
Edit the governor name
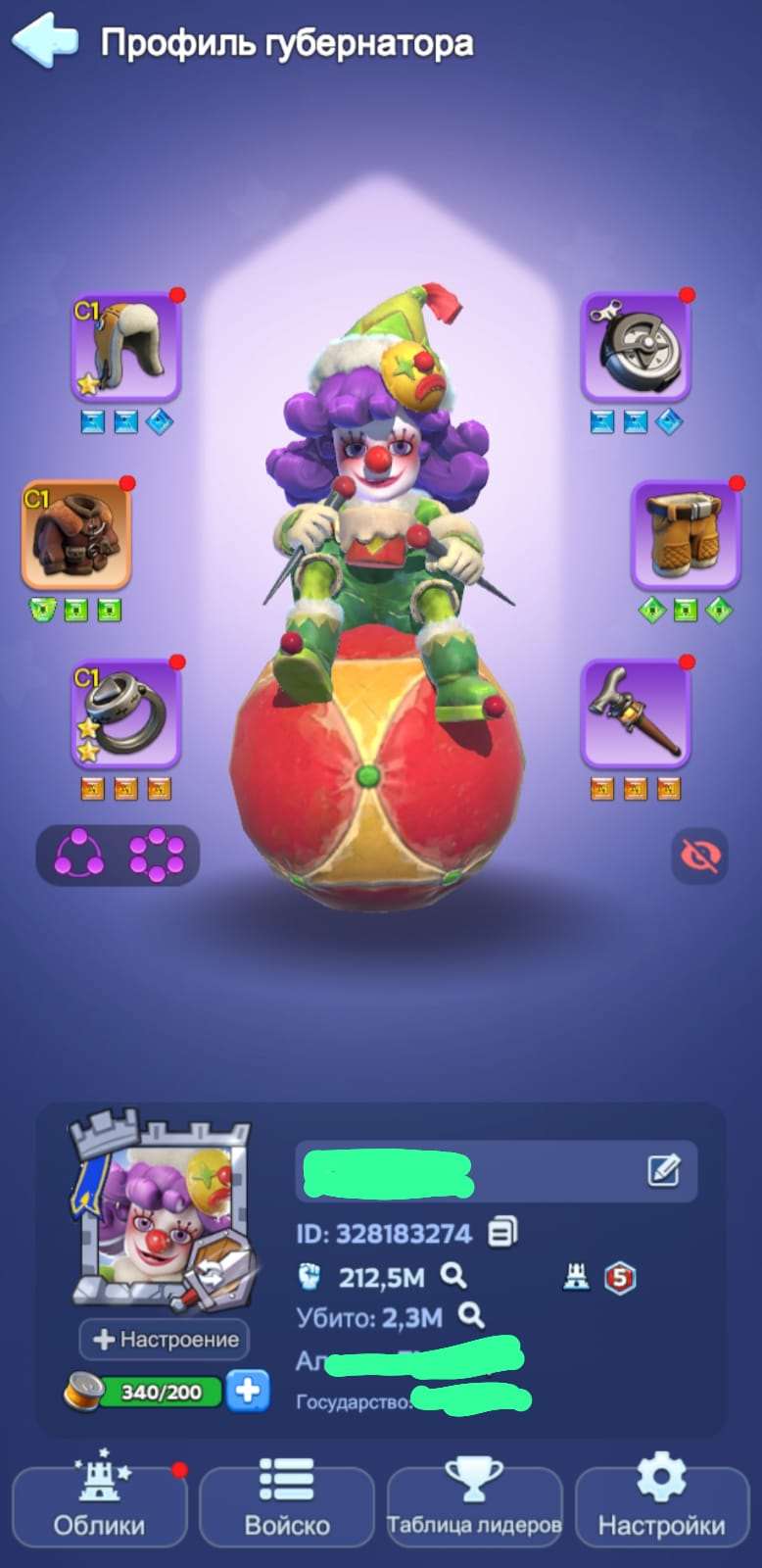(663, 1170)
